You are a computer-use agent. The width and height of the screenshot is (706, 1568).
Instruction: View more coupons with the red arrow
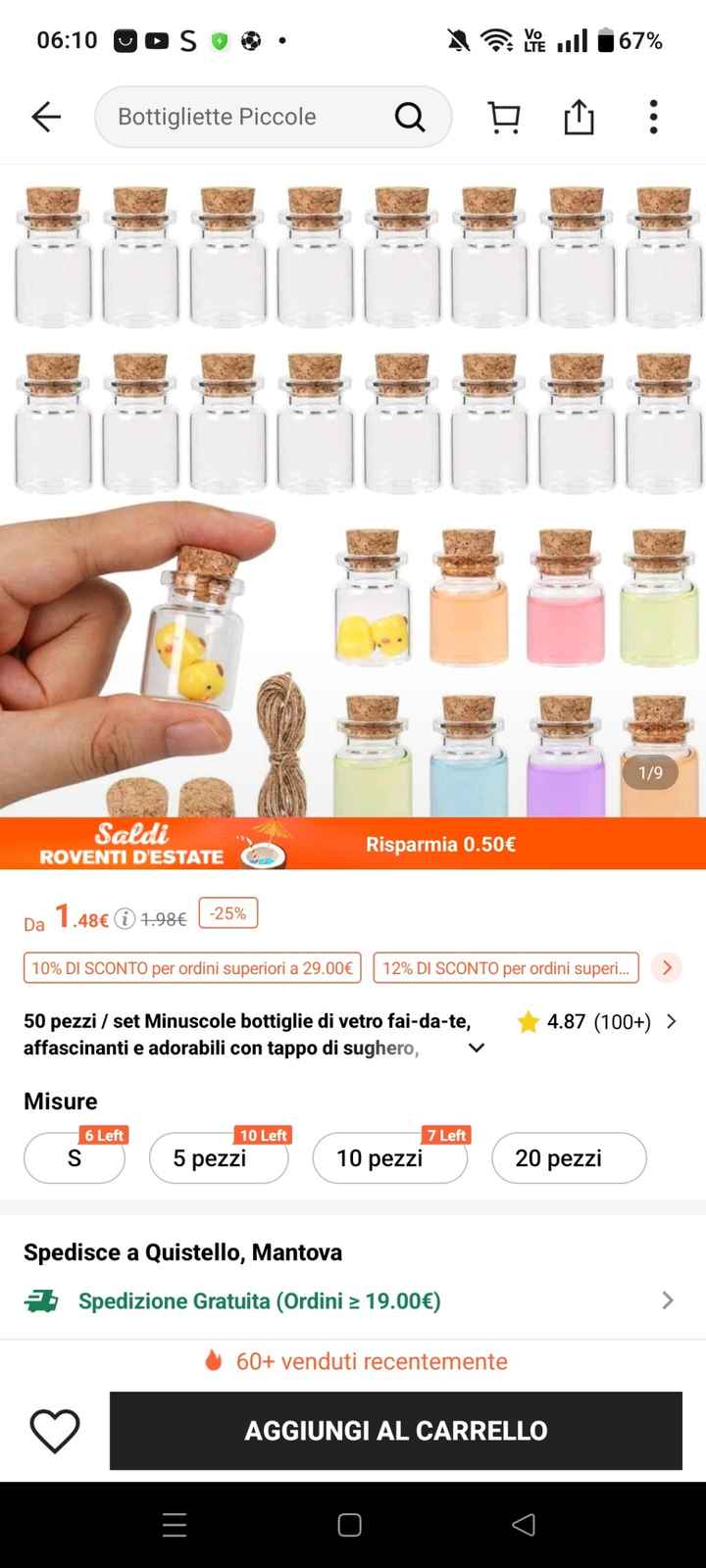[667, 968]
